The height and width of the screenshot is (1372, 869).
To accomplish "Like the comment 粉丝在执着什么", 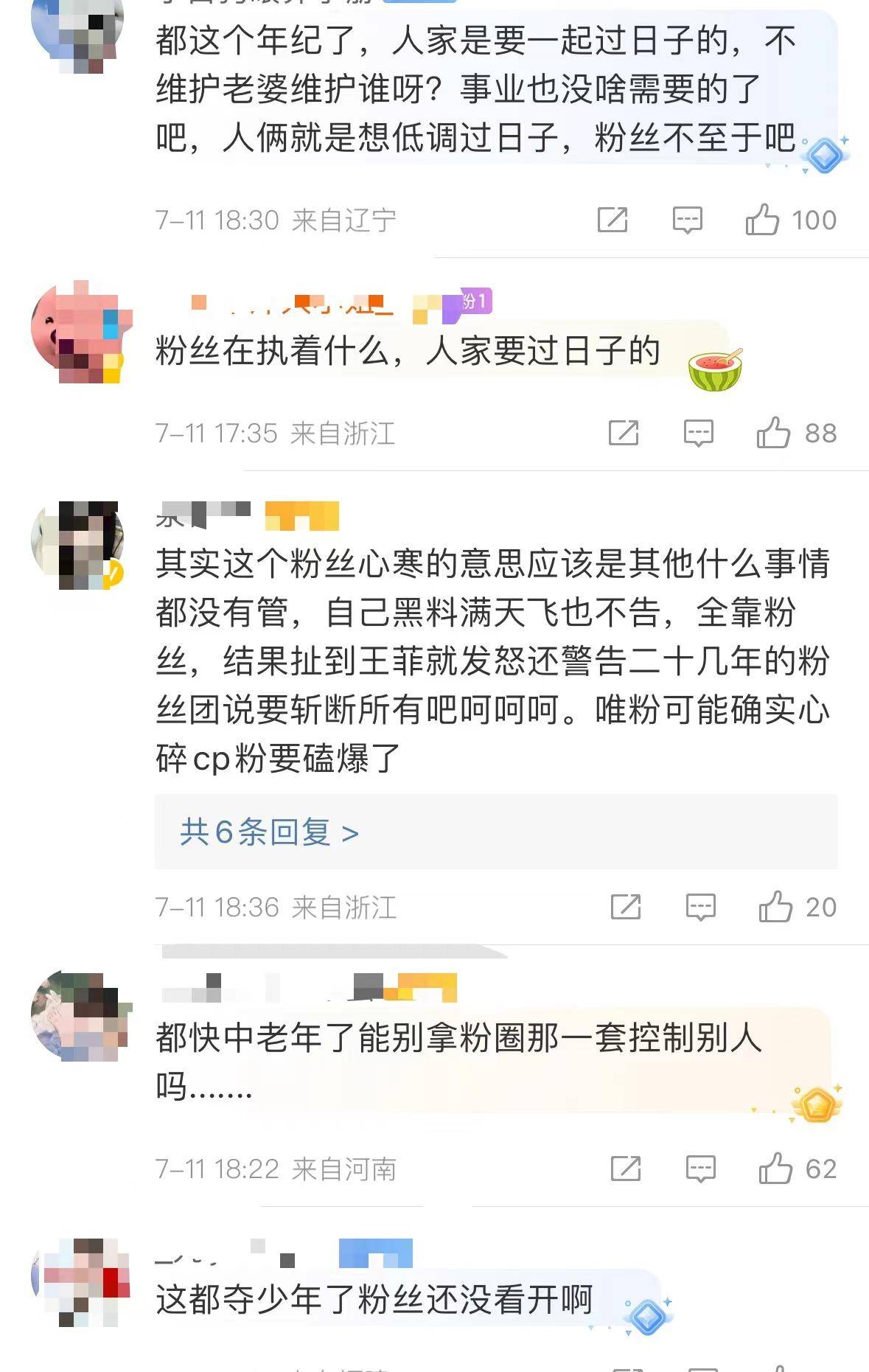I will (773, 433).
